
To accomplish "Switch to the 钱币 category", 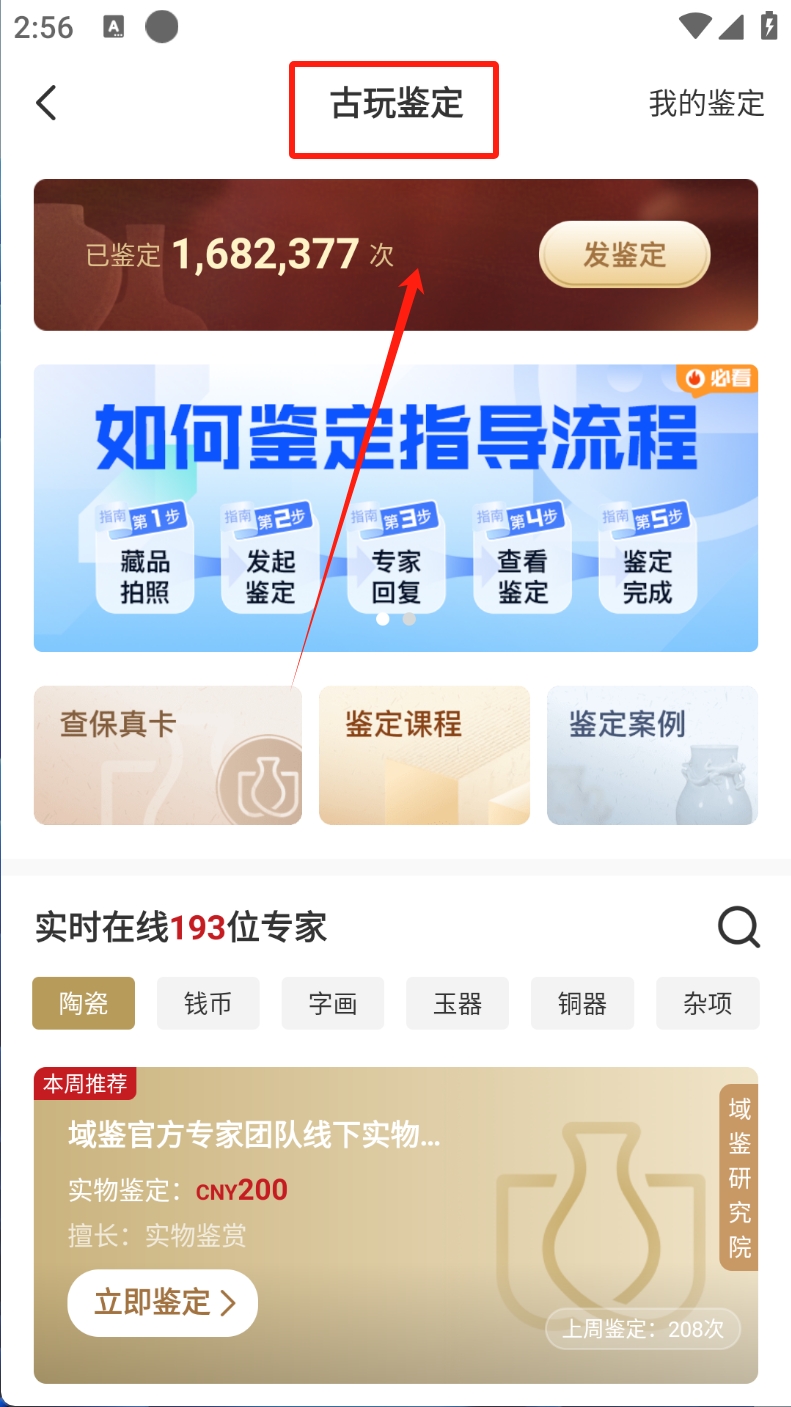I will click(x=208, y=1003).
